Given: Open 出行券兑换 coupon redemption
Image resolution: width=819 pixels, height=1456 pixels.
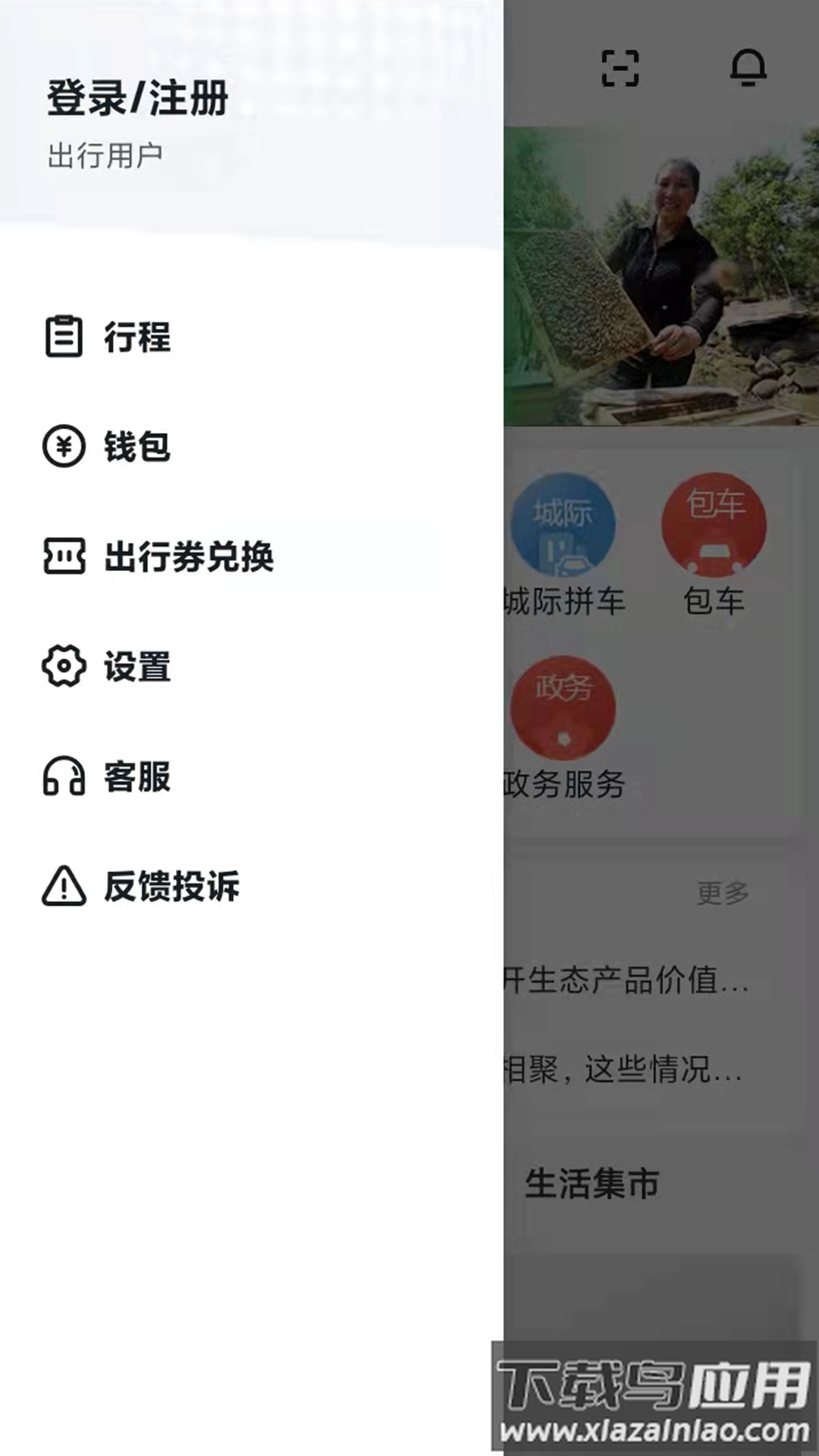Looking at the screenshot, I should click(x=188, y=557).
